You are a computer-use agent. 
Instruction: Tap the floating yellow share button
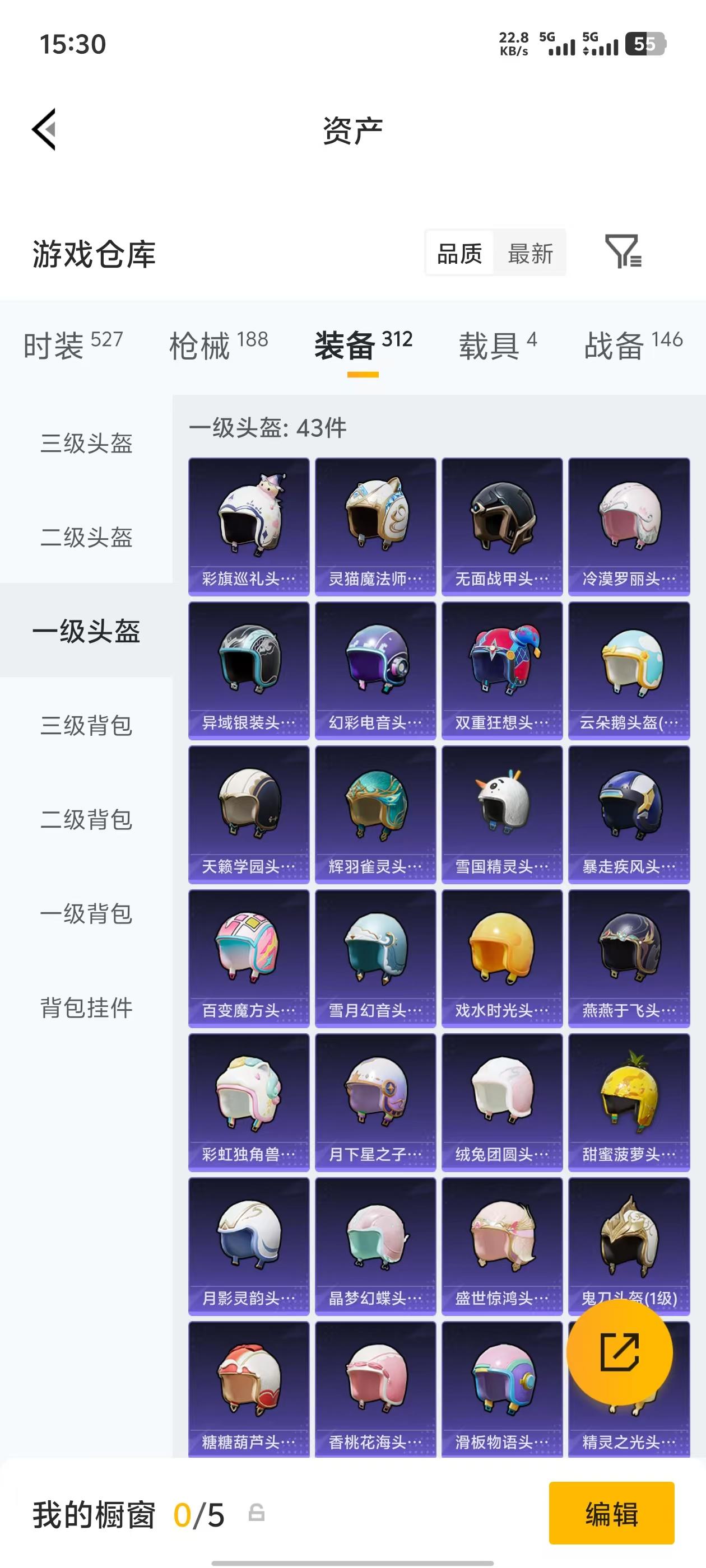point(620,1352)
